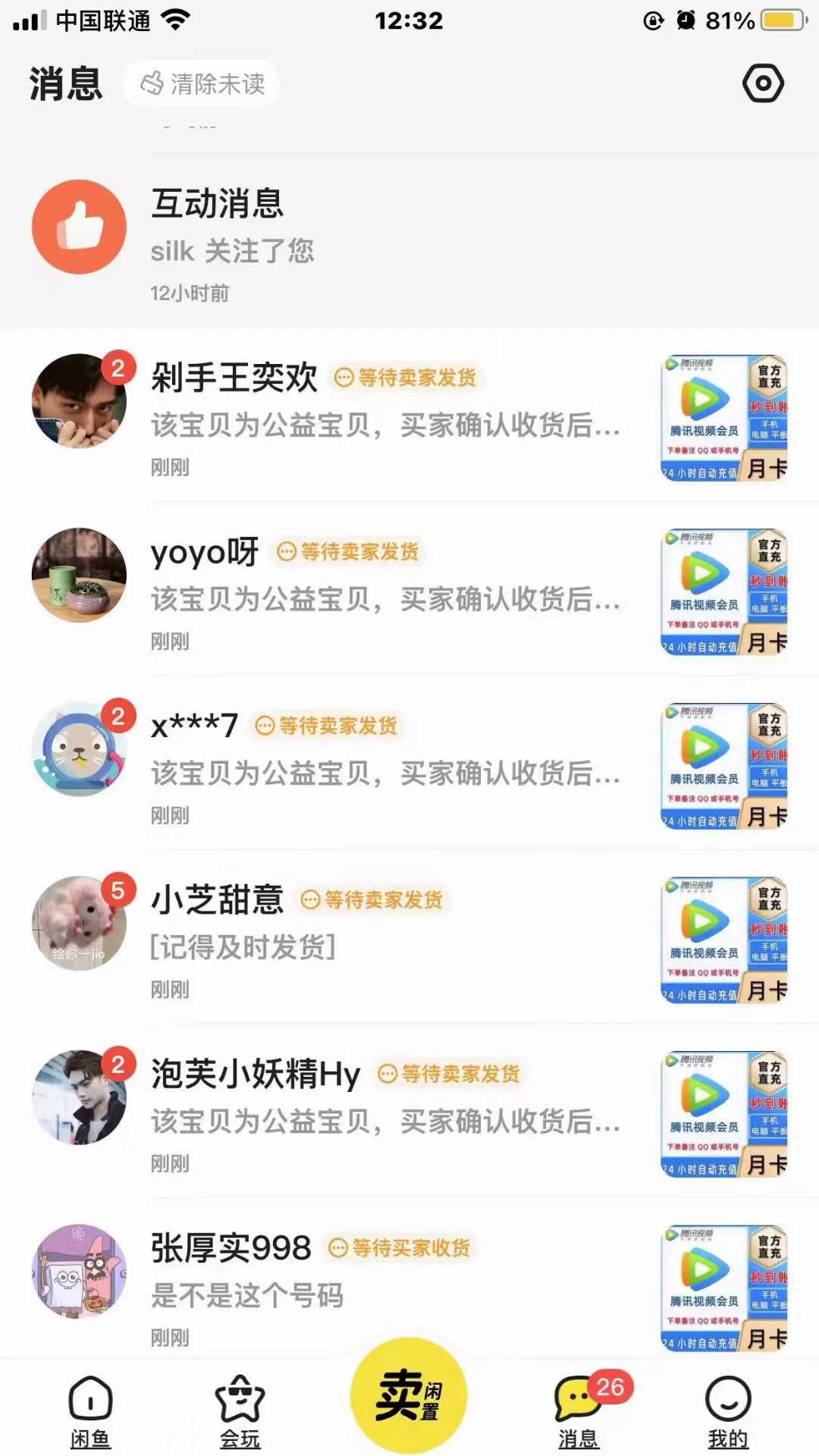The height and width of the screenshot is (1456, 819).
Task: Tap x***7's cat avatar
Action: coord(79,747)
